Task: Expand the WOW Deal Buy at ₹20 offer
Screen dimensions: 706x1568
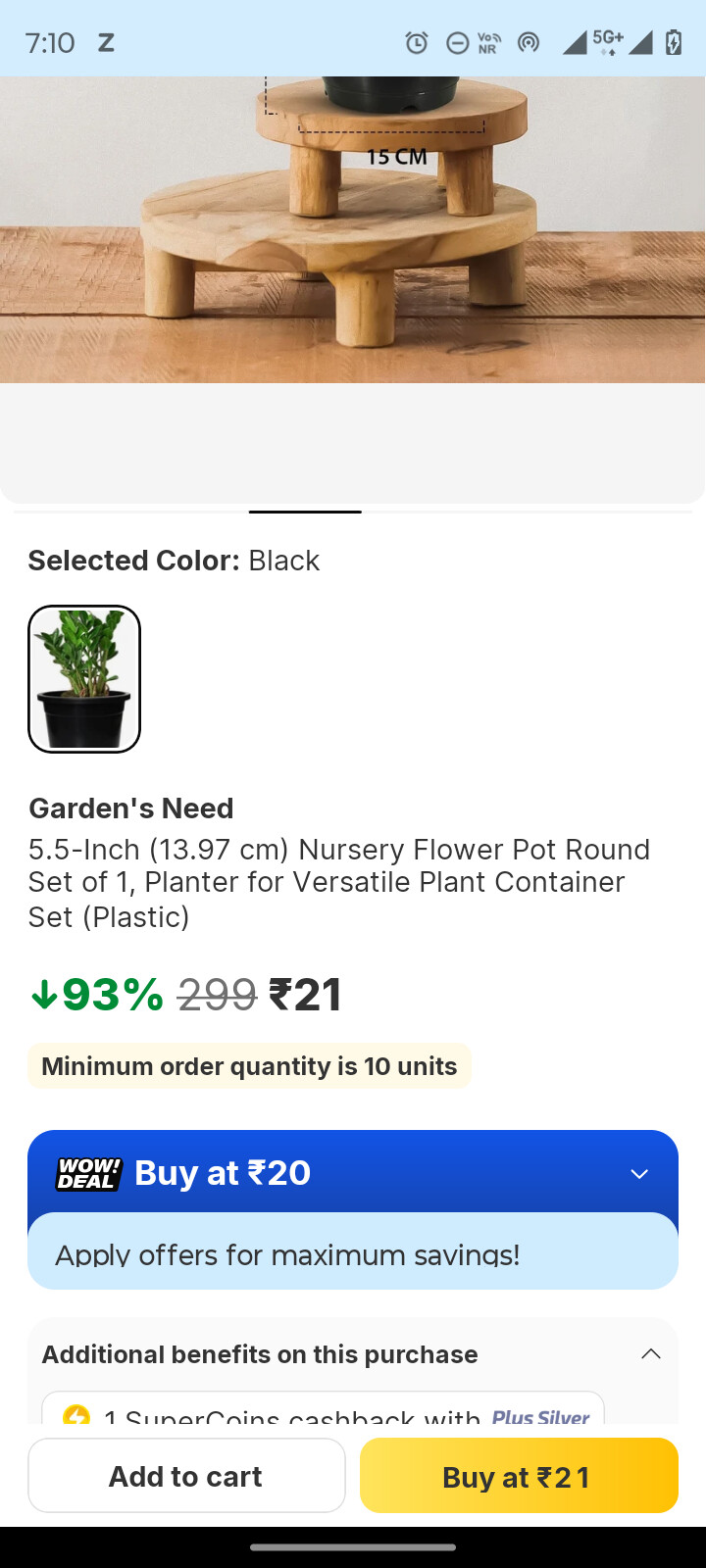Action: coord(638,1173)
